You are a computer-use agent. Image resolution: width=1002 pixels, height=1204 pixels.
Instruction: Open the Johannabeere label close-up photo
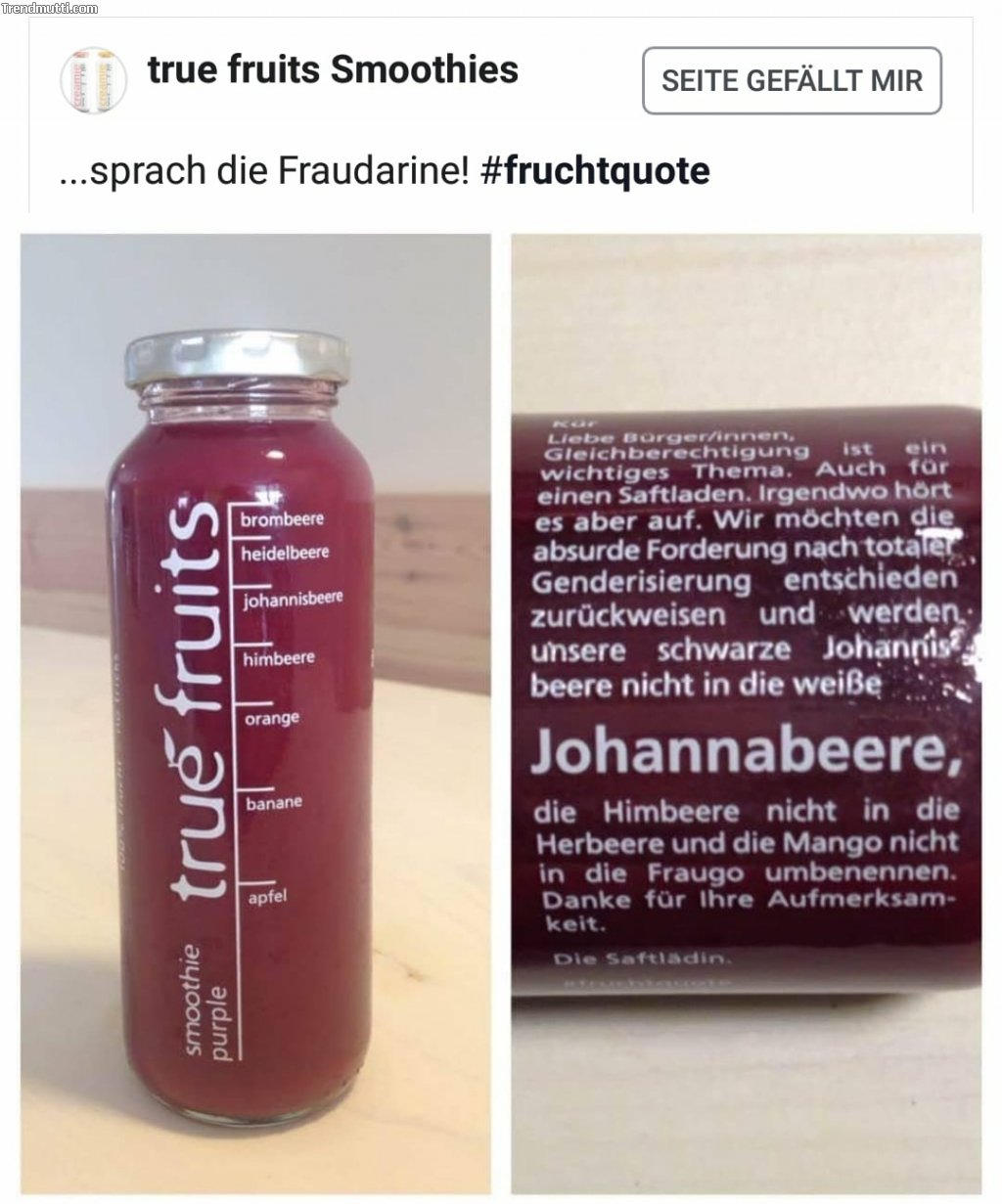[746, 714]
